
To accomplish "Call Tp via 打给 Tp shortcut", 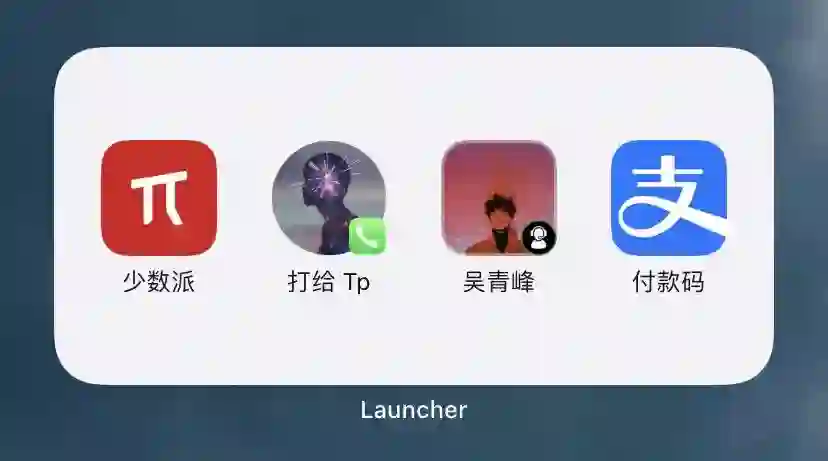I will click(x=329, y=198).
